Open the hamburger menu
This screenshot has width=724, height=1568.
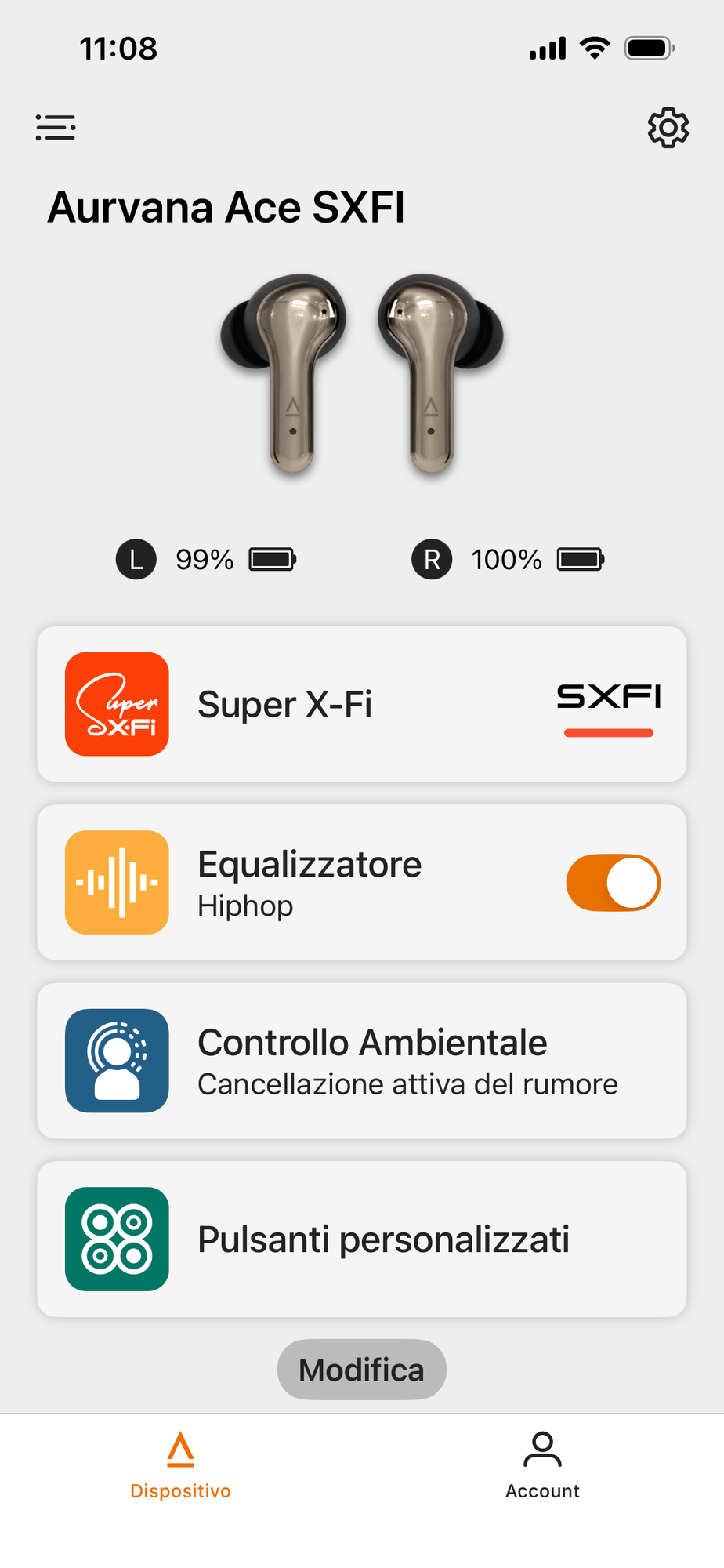click(x=56, y=127)
